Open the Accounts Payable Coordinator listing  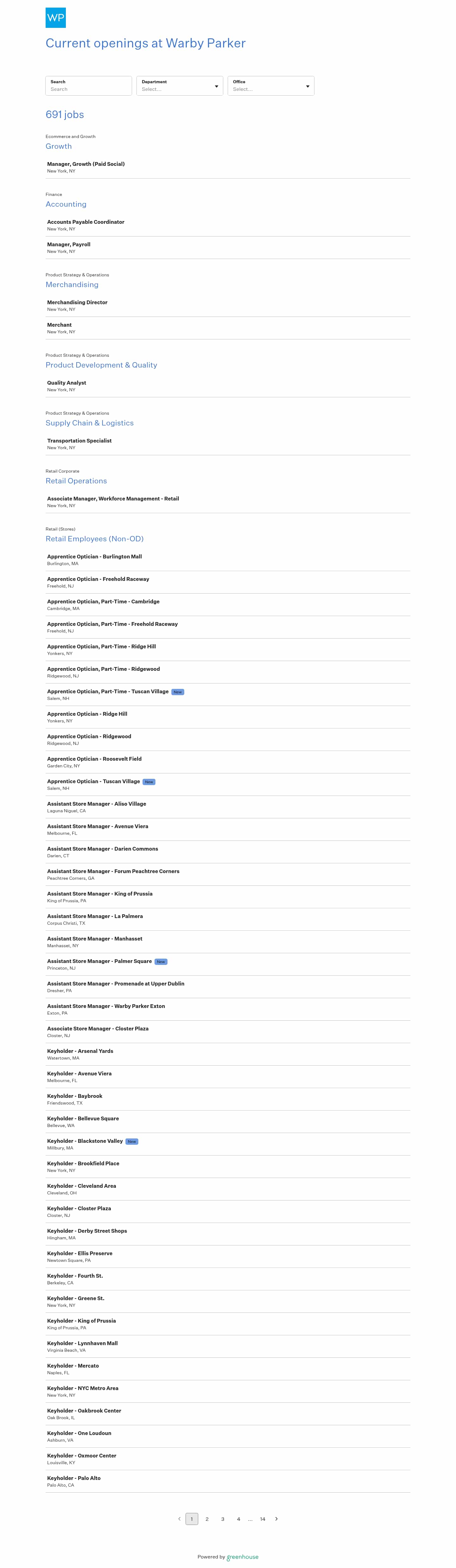pos(86,222)
